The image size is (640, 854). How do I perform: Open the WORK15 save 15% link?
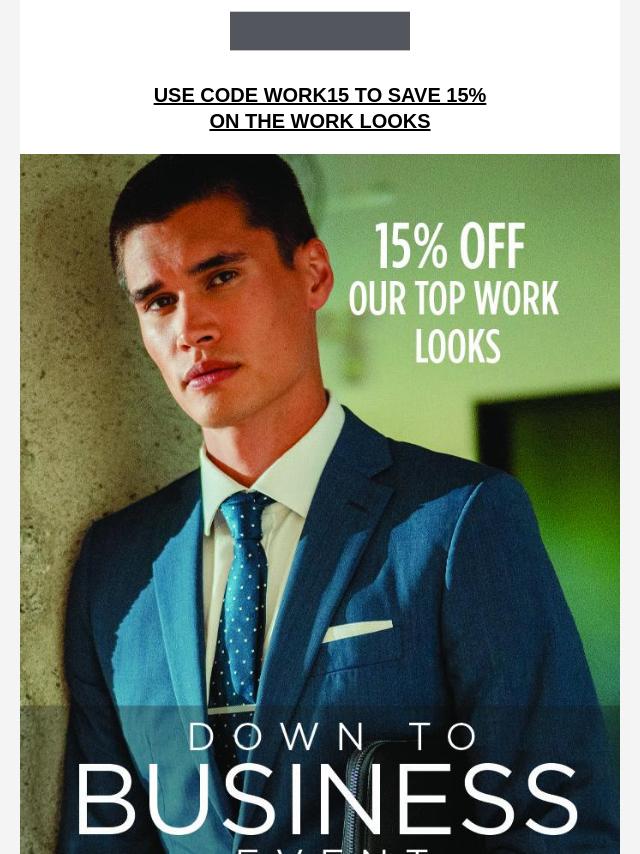pyautogui.click(x=320, y=108)
